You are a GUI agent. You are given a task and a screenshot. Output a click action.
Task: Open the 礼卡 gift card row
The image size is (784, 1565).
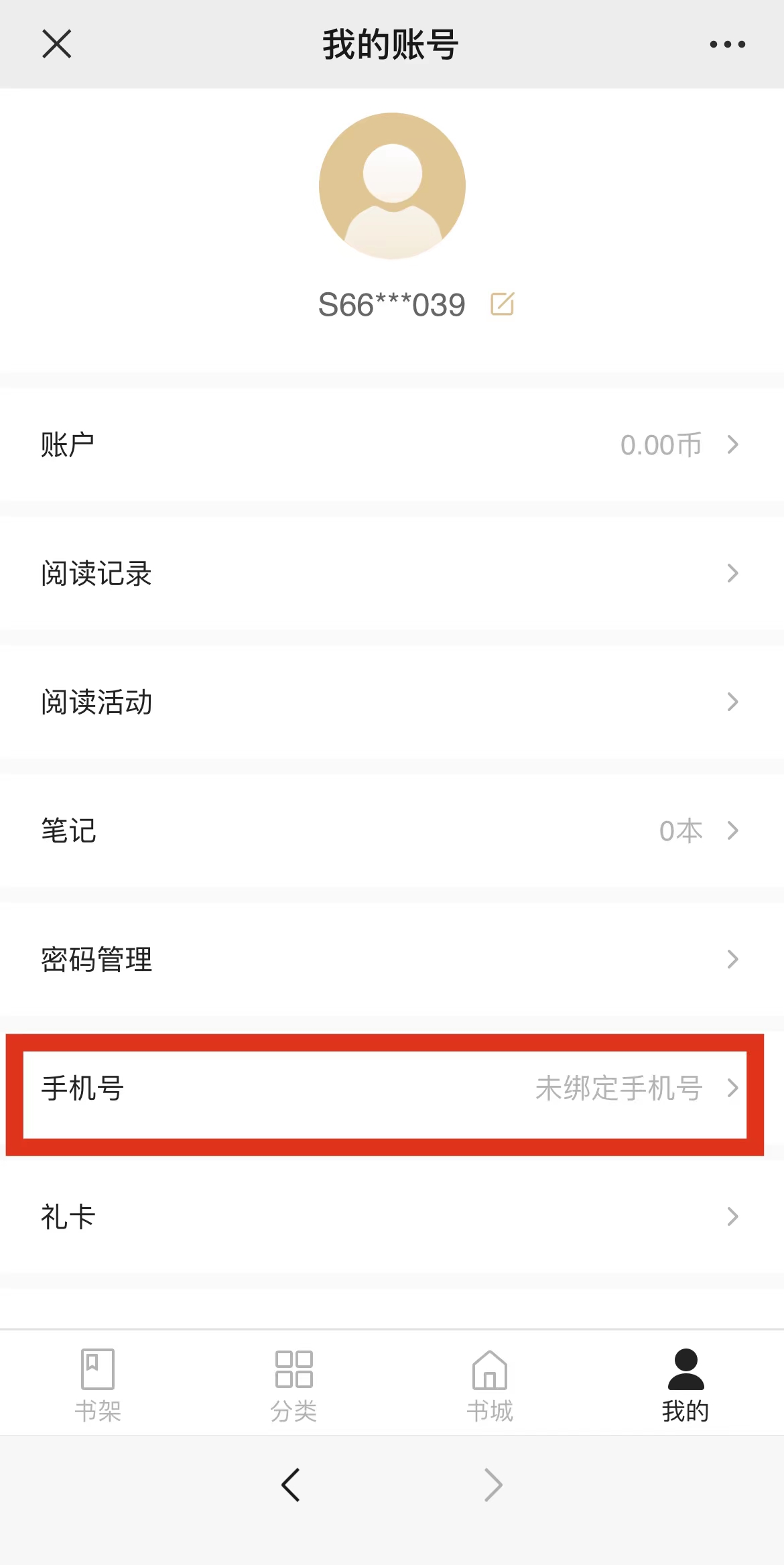point(392,1216)
